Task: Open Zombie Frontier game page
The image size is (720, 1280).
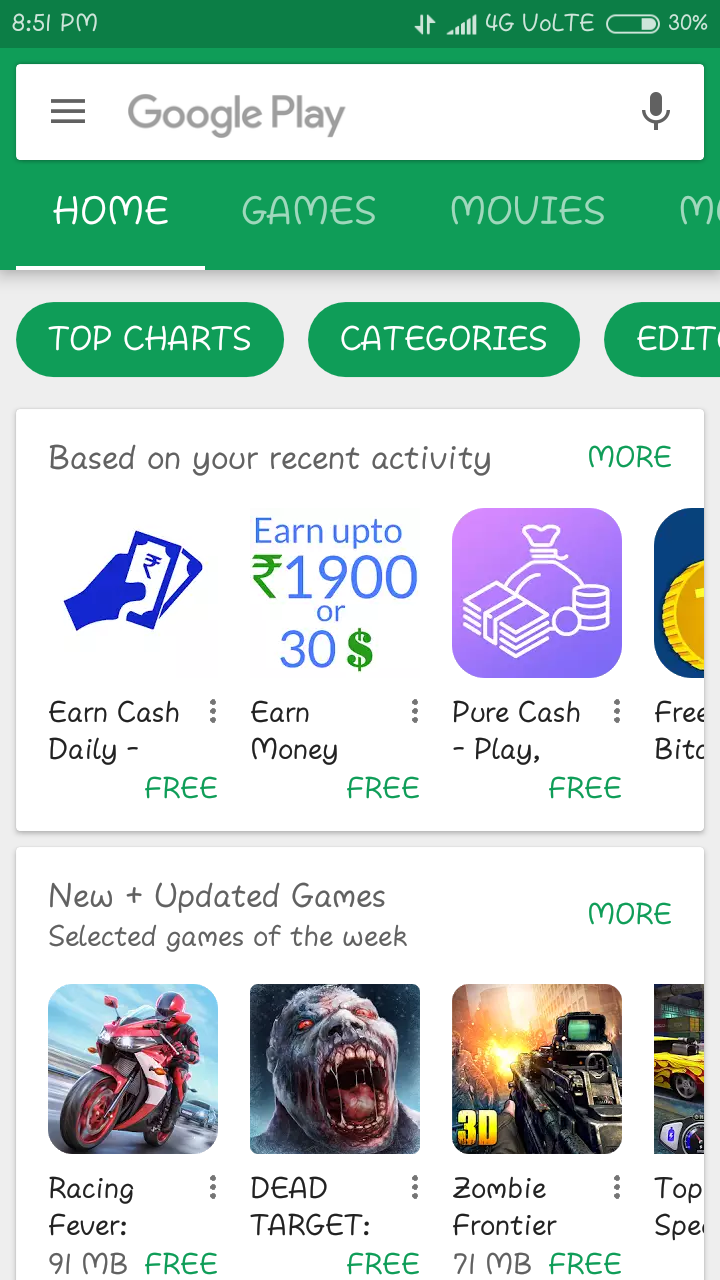Action: (537, 1069)
